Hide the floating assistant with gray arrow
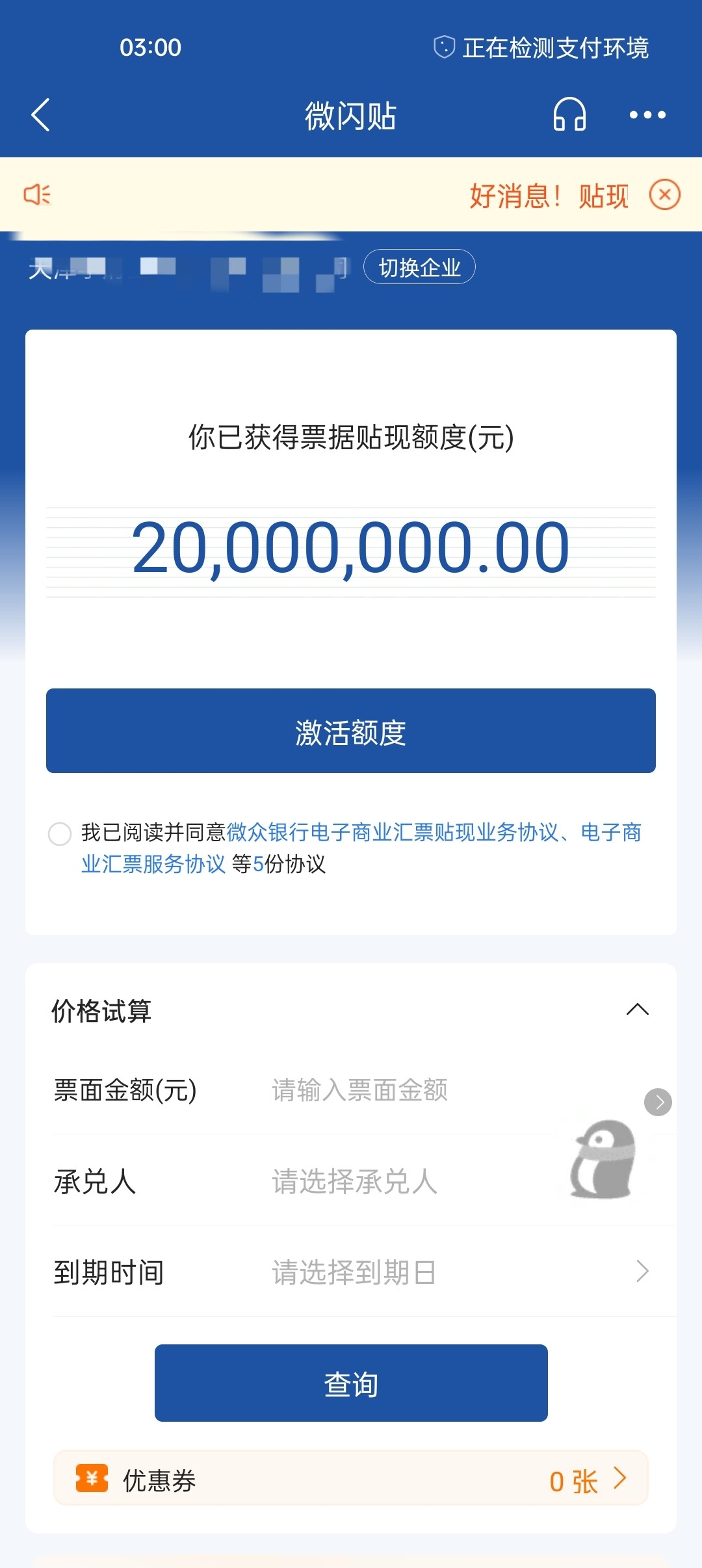Screen dimensions: 702x1568 pos(658,1103)
